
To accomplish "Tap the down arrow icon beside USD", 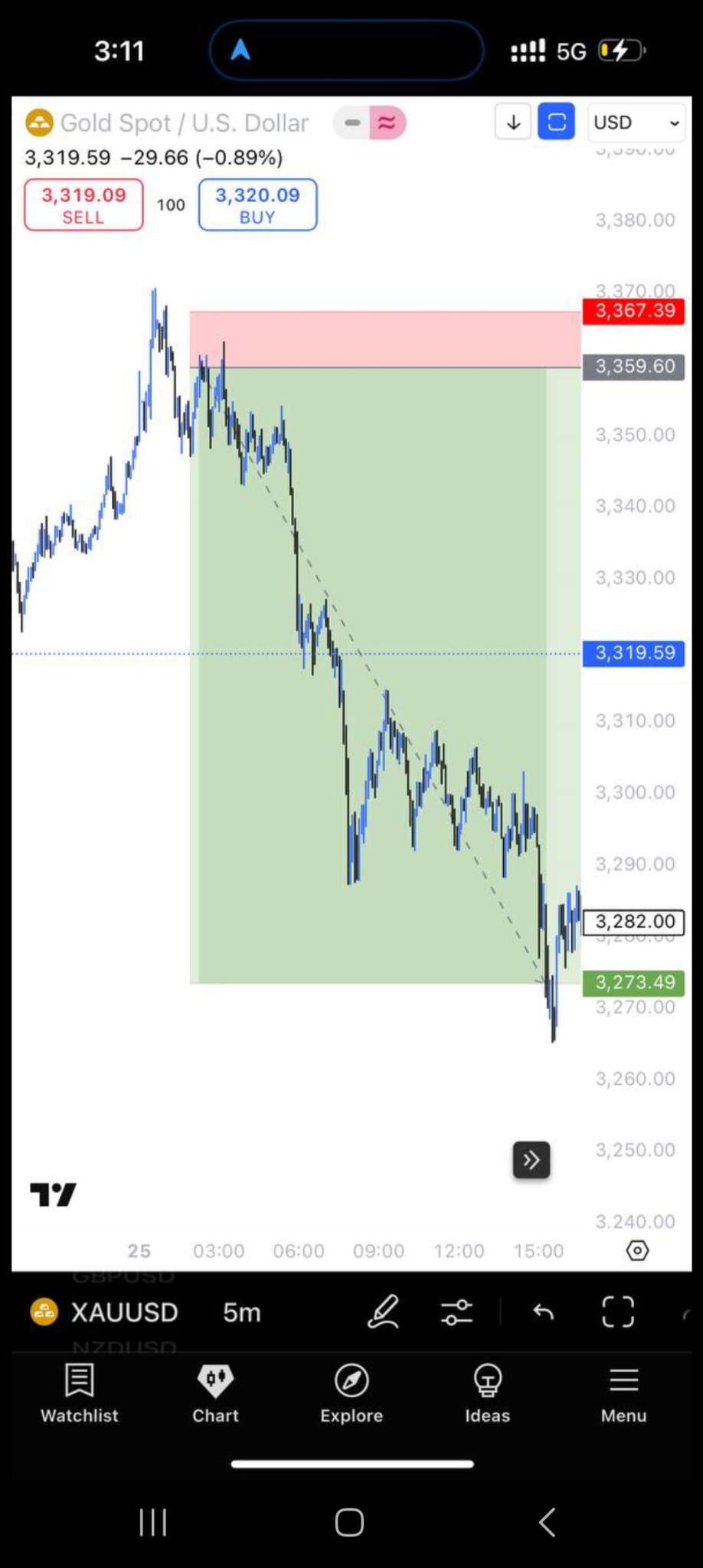I will 513,122.
